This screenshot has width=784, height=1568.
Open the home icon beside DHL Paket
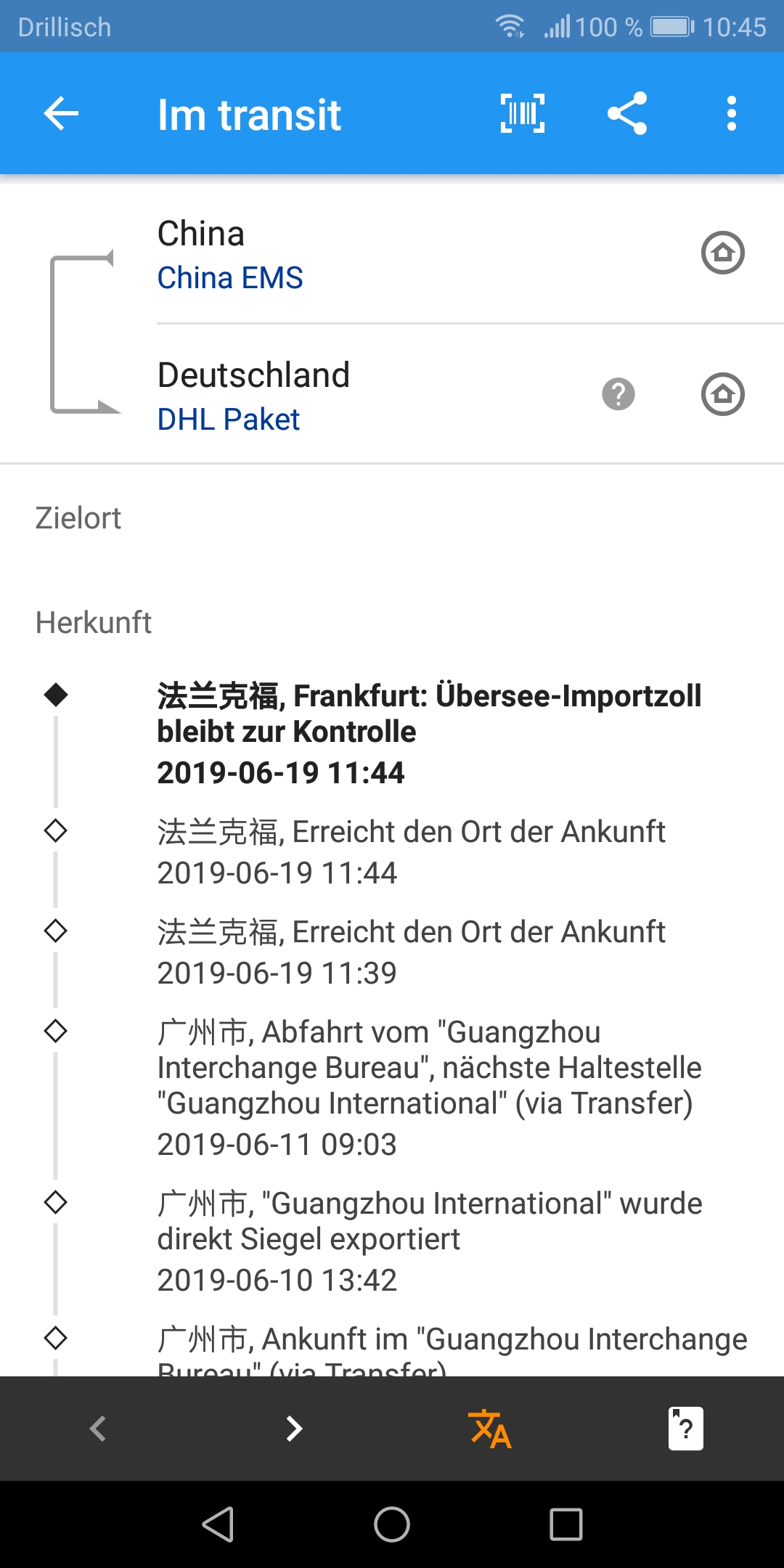click(722, 394)
